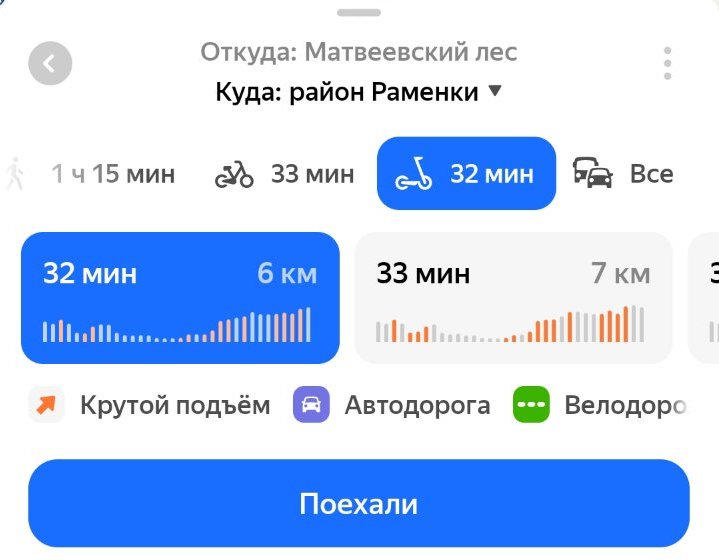Screen dimensions: 719x560
Task: Choose the 33 мин 7 км route card
Action: (513, 297)
